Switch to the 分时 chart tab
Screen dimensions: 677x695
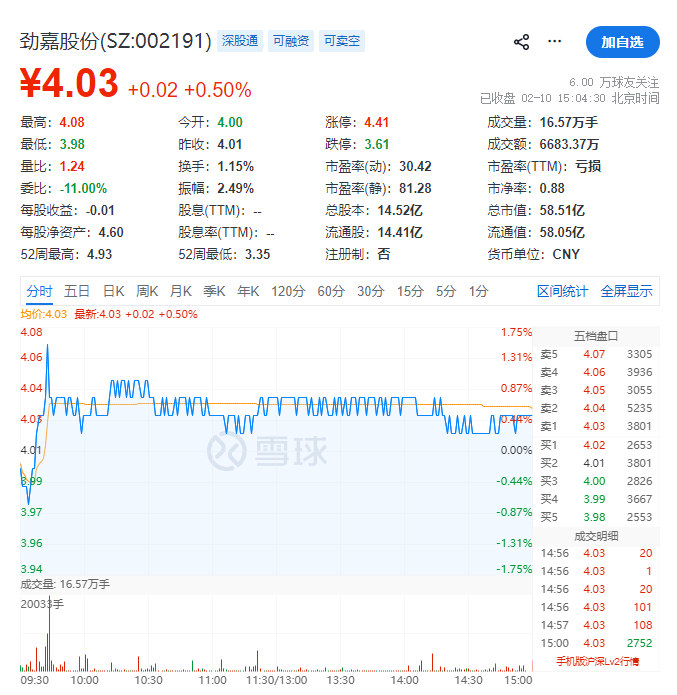click(x=40, y=291)
